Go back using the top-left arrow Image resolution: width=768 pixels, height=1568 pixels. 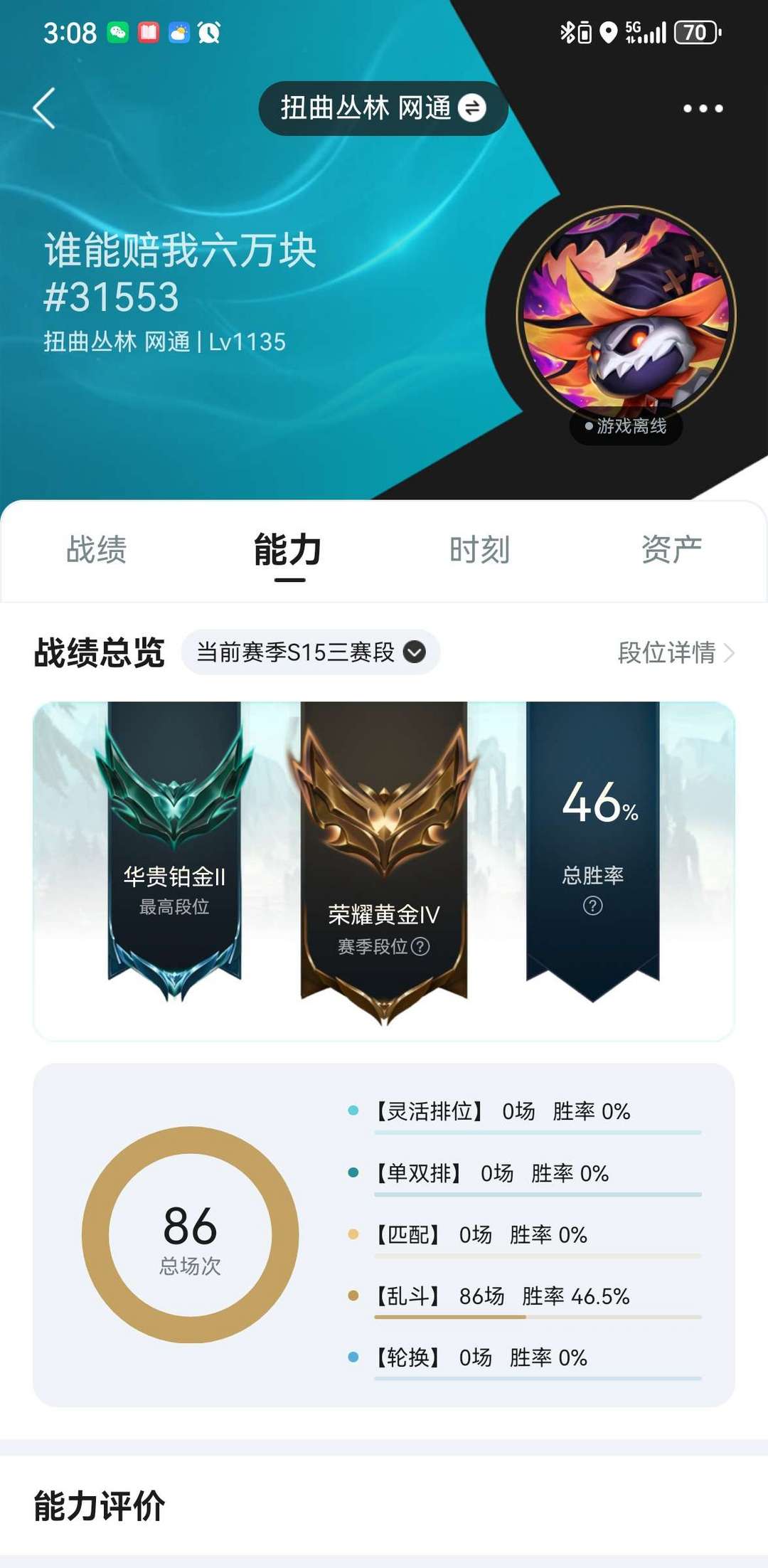point(44,108)
